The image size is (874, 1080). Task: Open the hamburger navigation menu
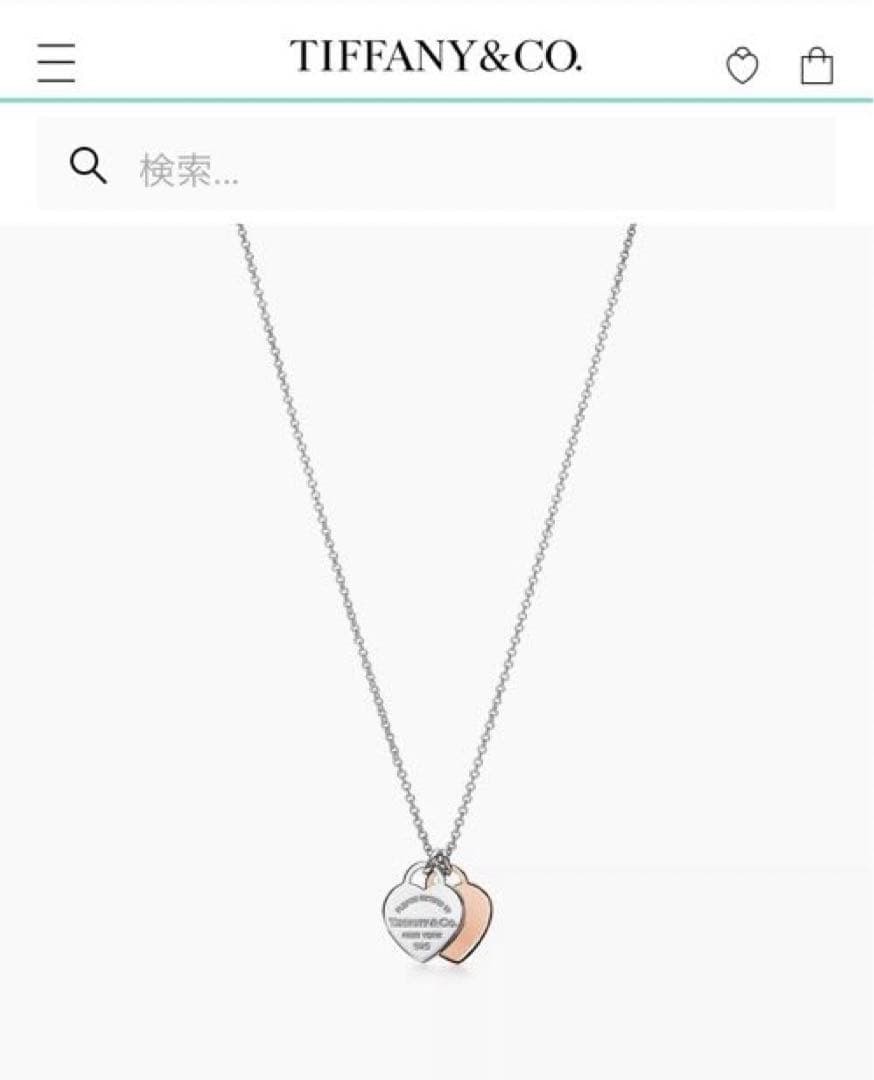coord(57,62)
